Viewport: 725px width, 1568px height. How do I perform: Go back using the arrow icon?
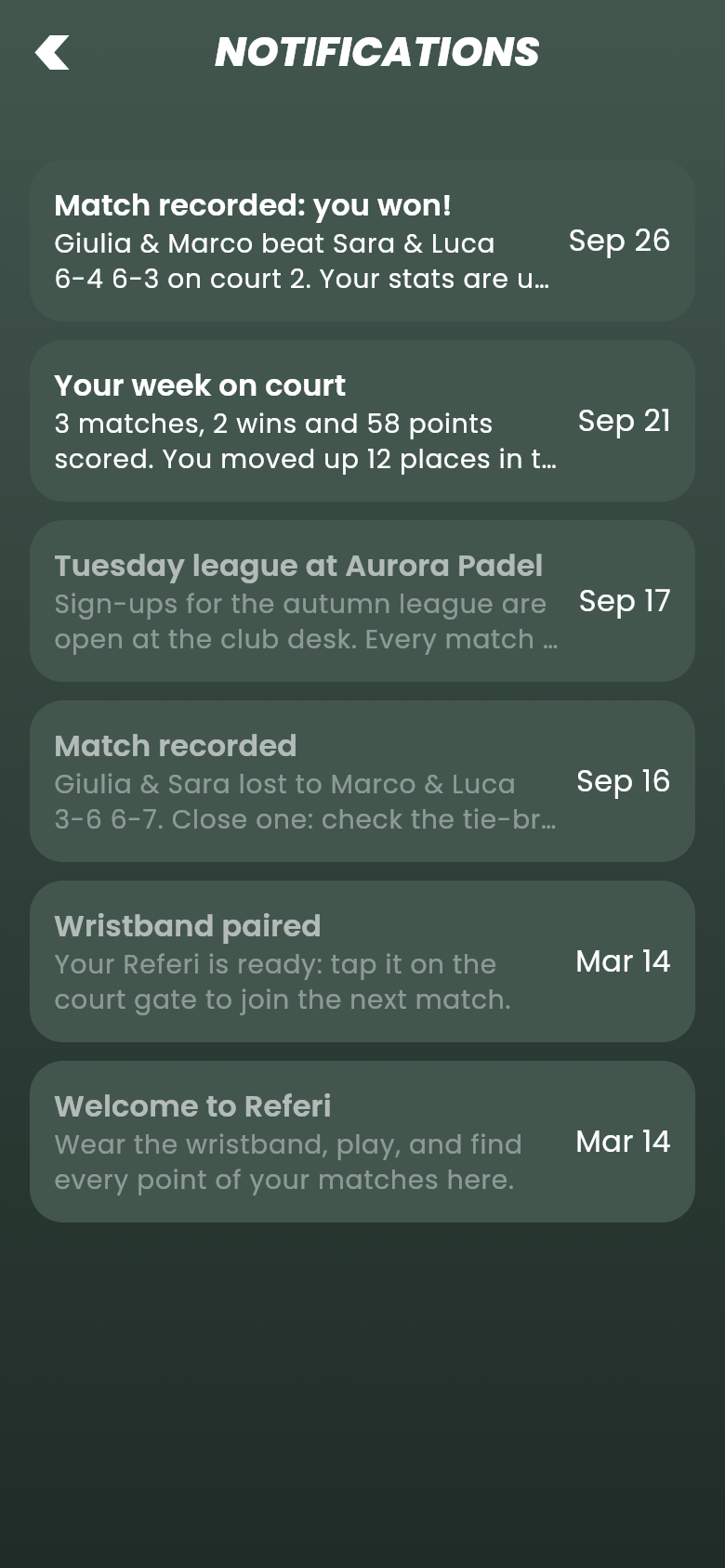click(52, 53)
